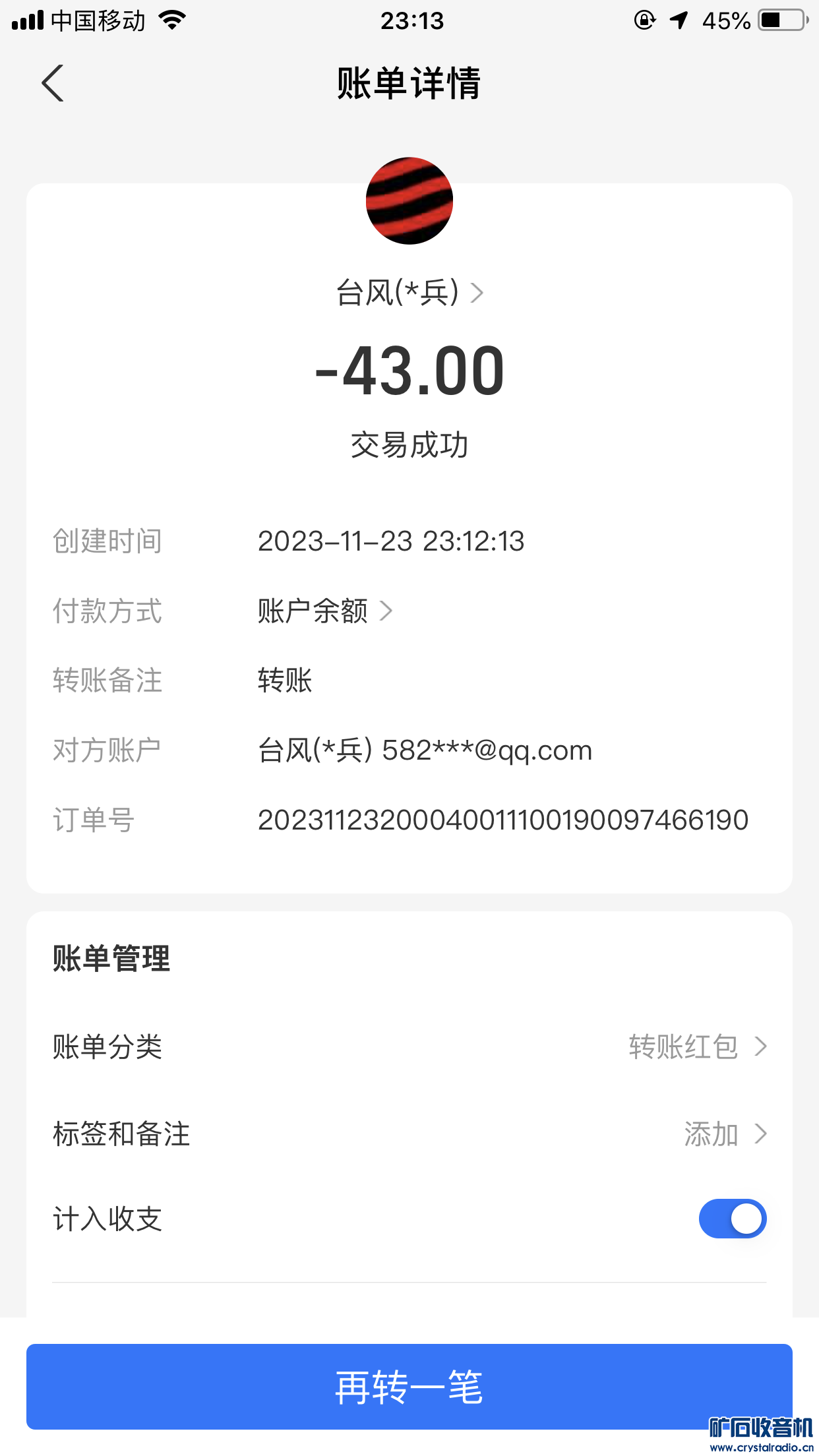
Task: Go back from 账单详情 page
Action: point(53,84)
